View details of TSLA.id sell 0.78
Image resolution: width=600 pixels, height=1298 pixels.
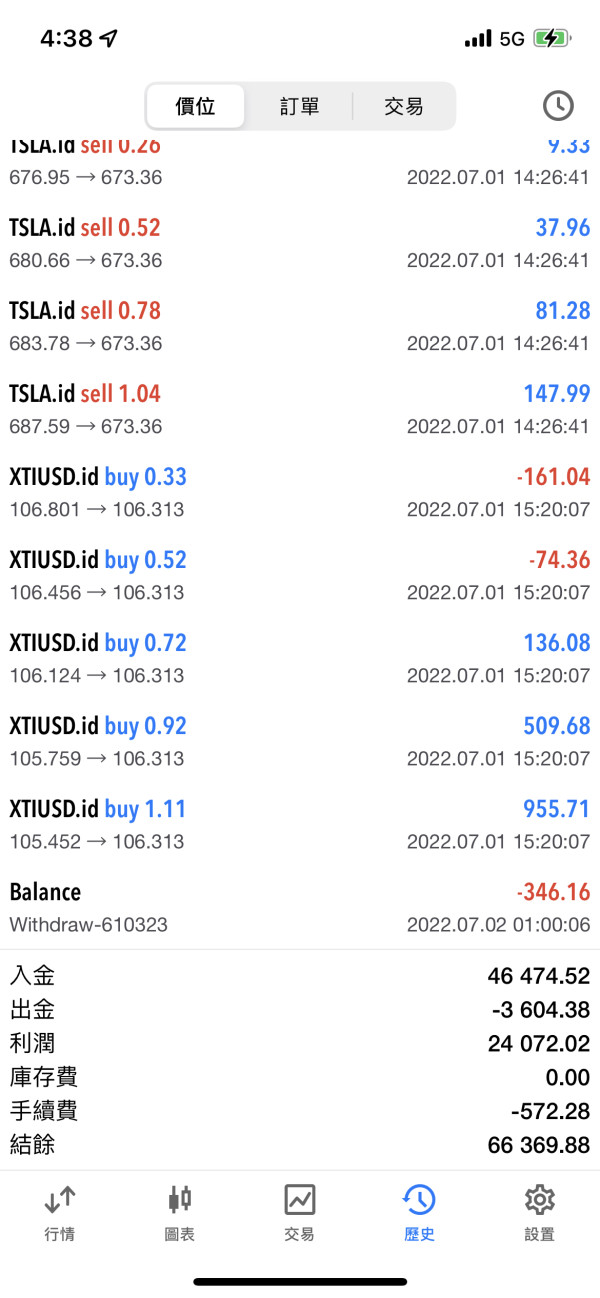click(300, 326)
